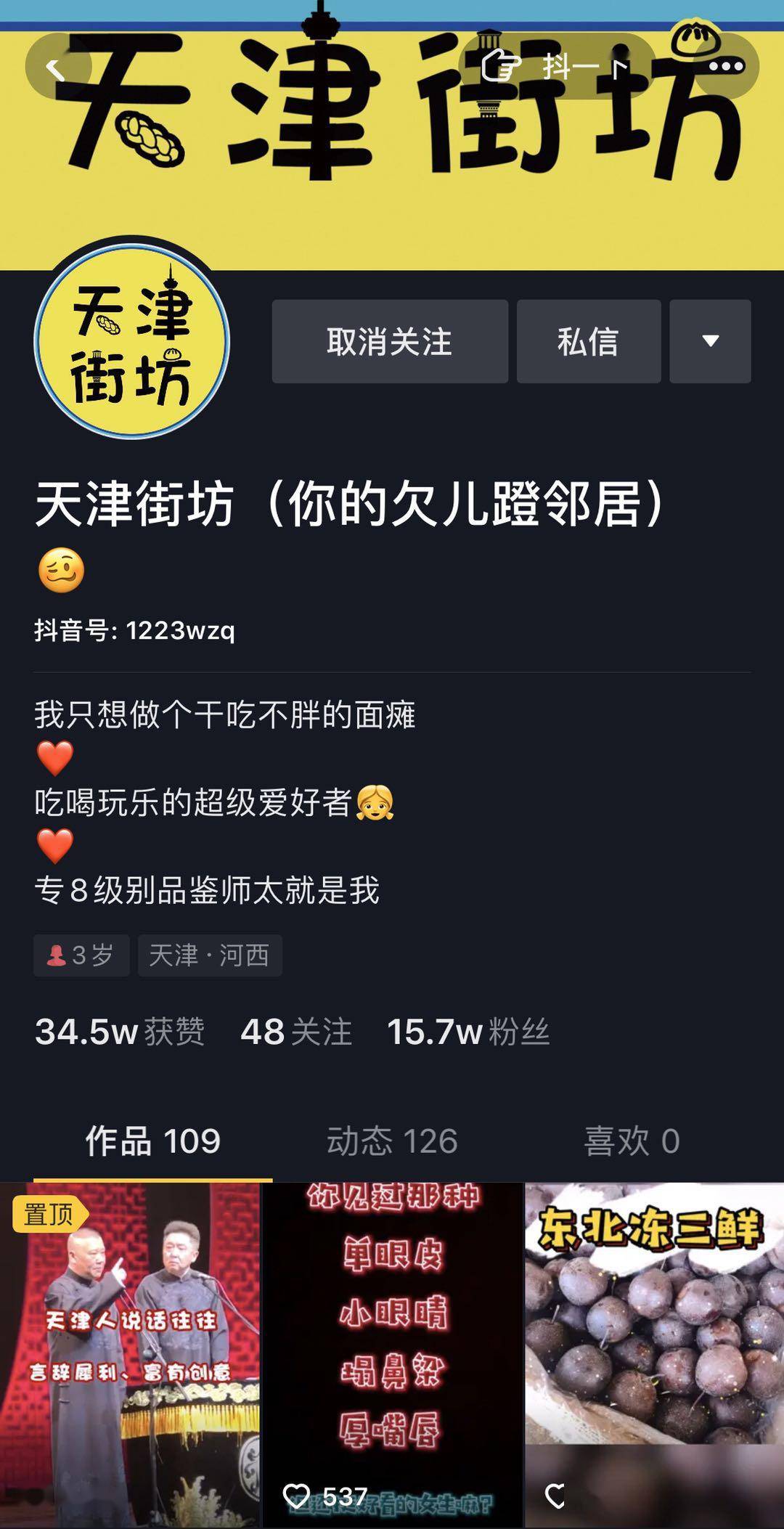784x1529 pixels.
Task: Switch to the 动态 126 tab
Action: [392, 1141]
